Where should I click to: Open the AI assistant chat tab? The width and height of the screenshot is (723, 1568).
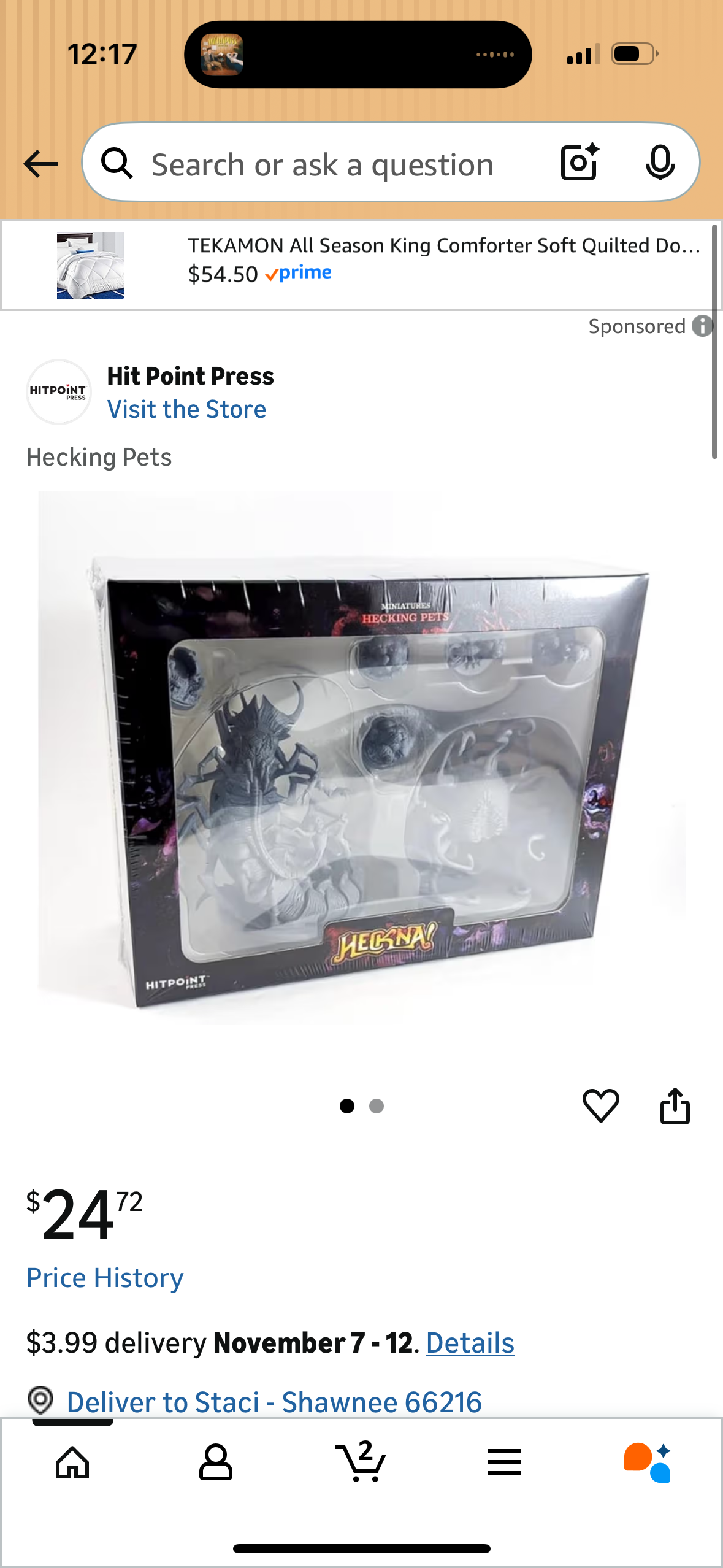click(648, 1463)
